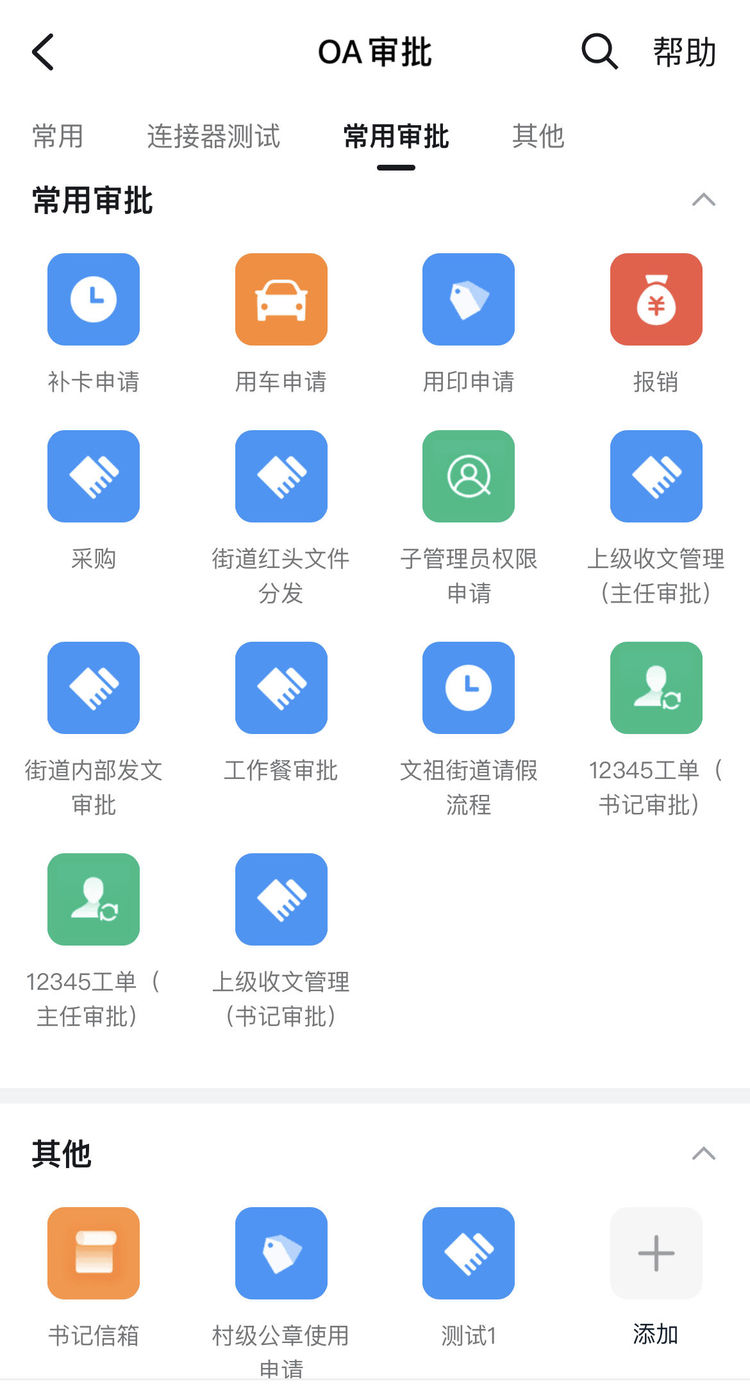This screenshot has width=750, height=1386.
Task: Tap 添加 to add an approval
Action: point(656,1277)
